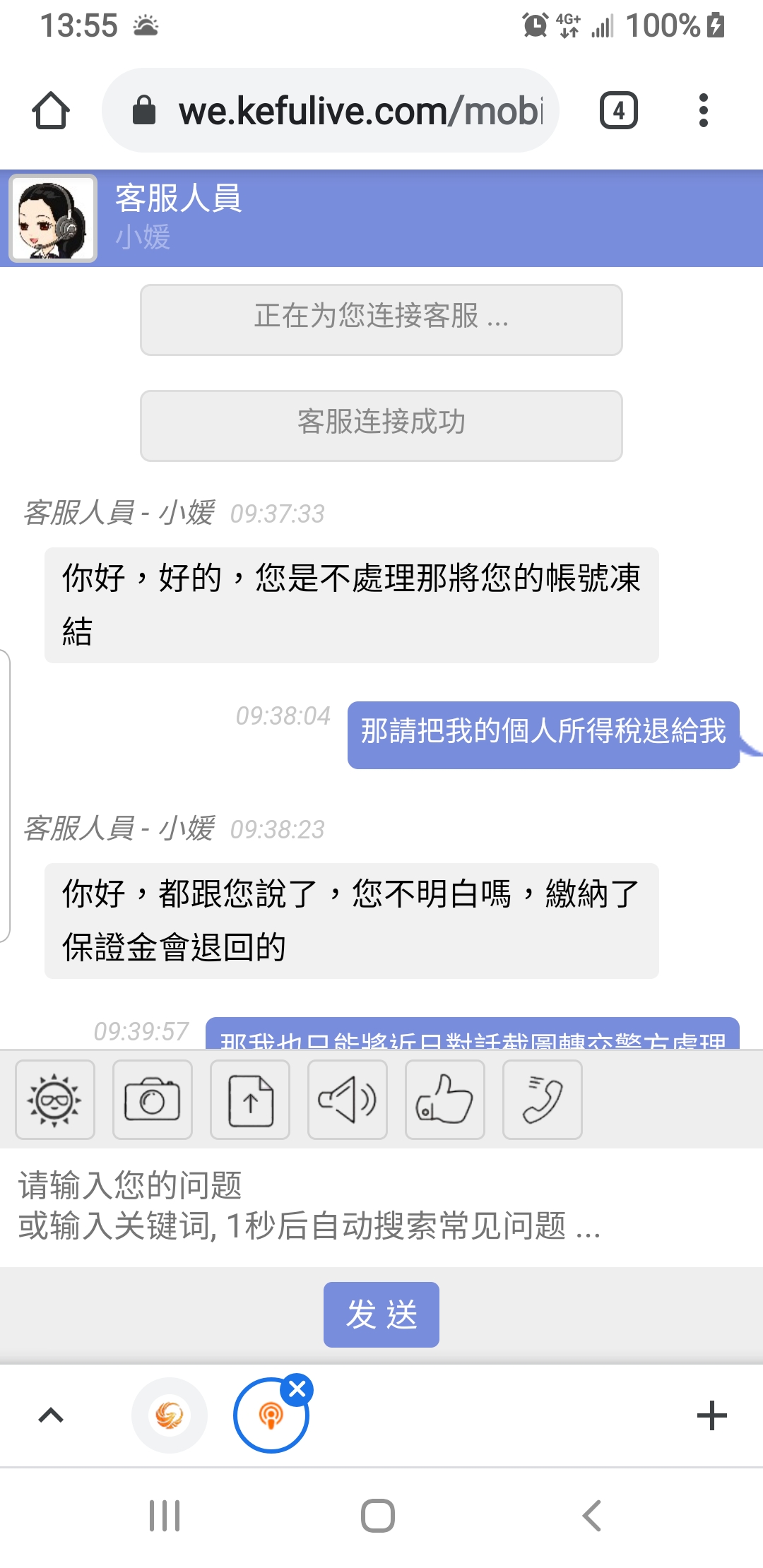Request a phone call with the phone icon

click(542, 1100)
